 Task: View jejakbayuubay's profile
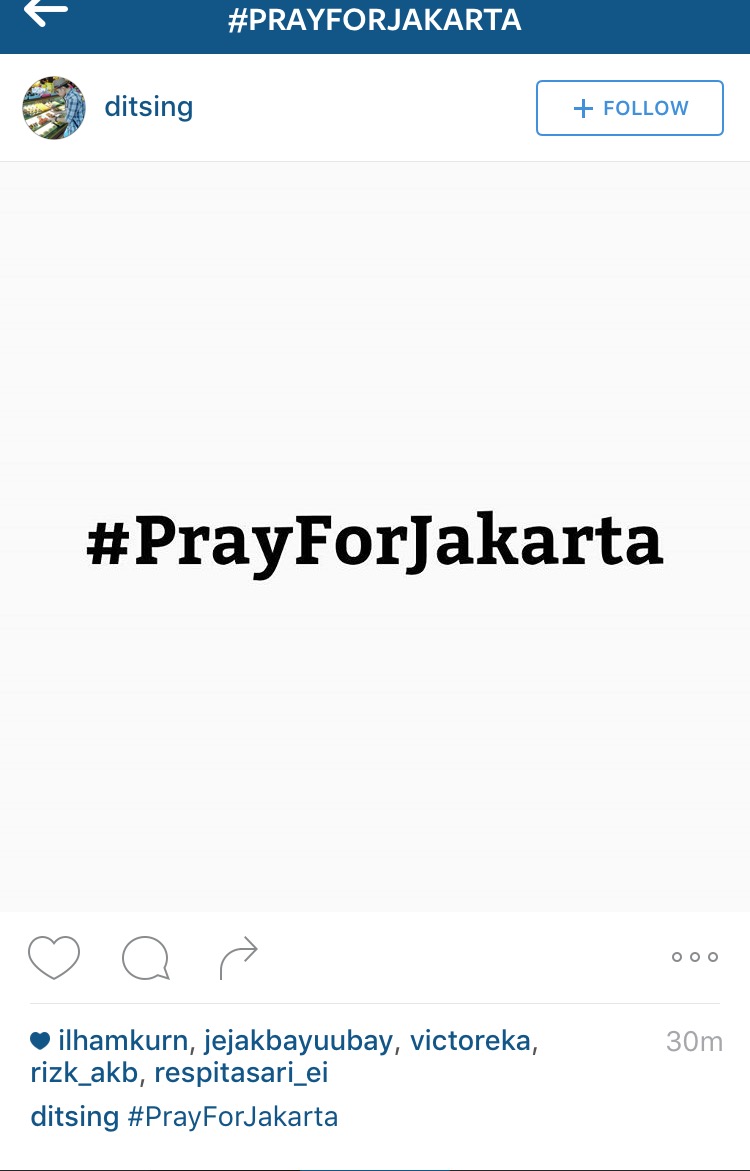(x=298, y=1041)
